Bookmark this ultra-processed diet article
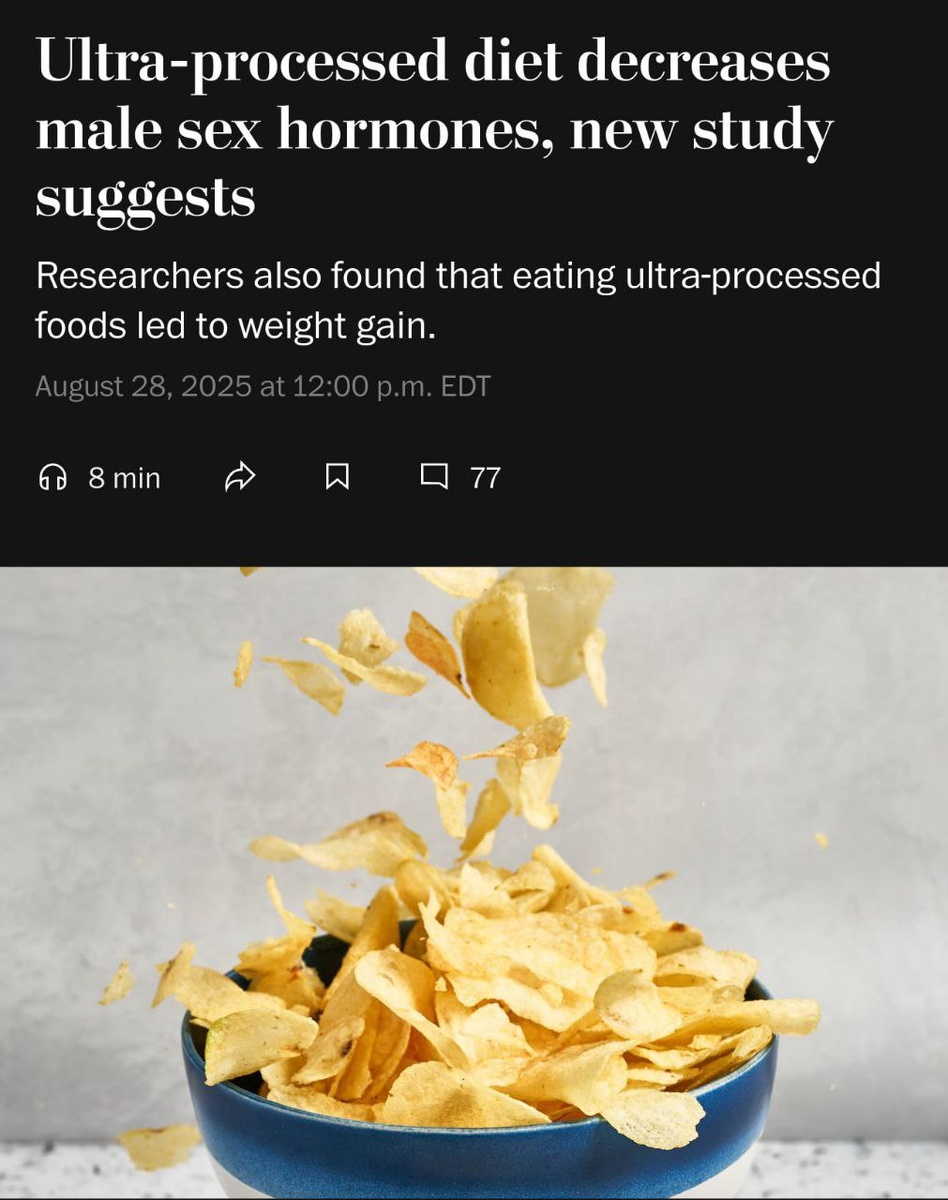948x1200 pixels. (x=337, y=478)
